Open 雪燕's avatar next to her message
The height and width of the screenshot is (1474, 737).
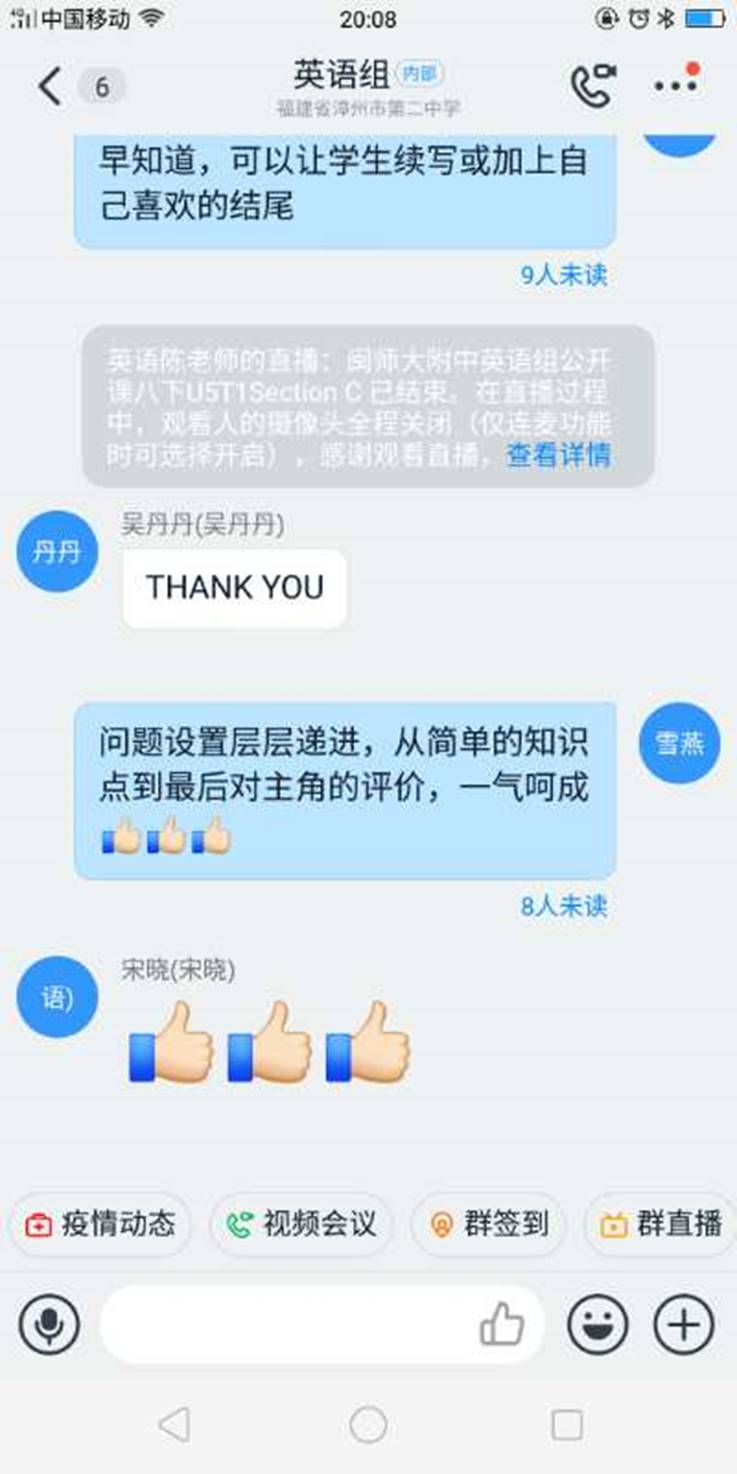(679, 743)
